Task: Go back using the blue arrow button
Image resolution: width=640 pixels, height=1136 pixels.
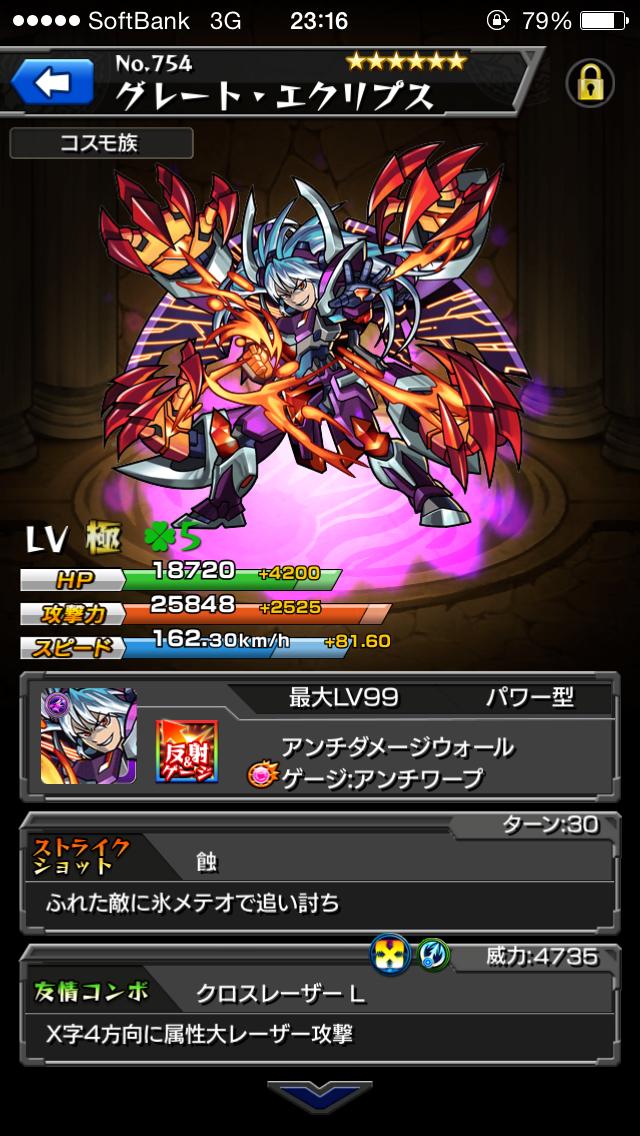Action: [x=51, y=83]
